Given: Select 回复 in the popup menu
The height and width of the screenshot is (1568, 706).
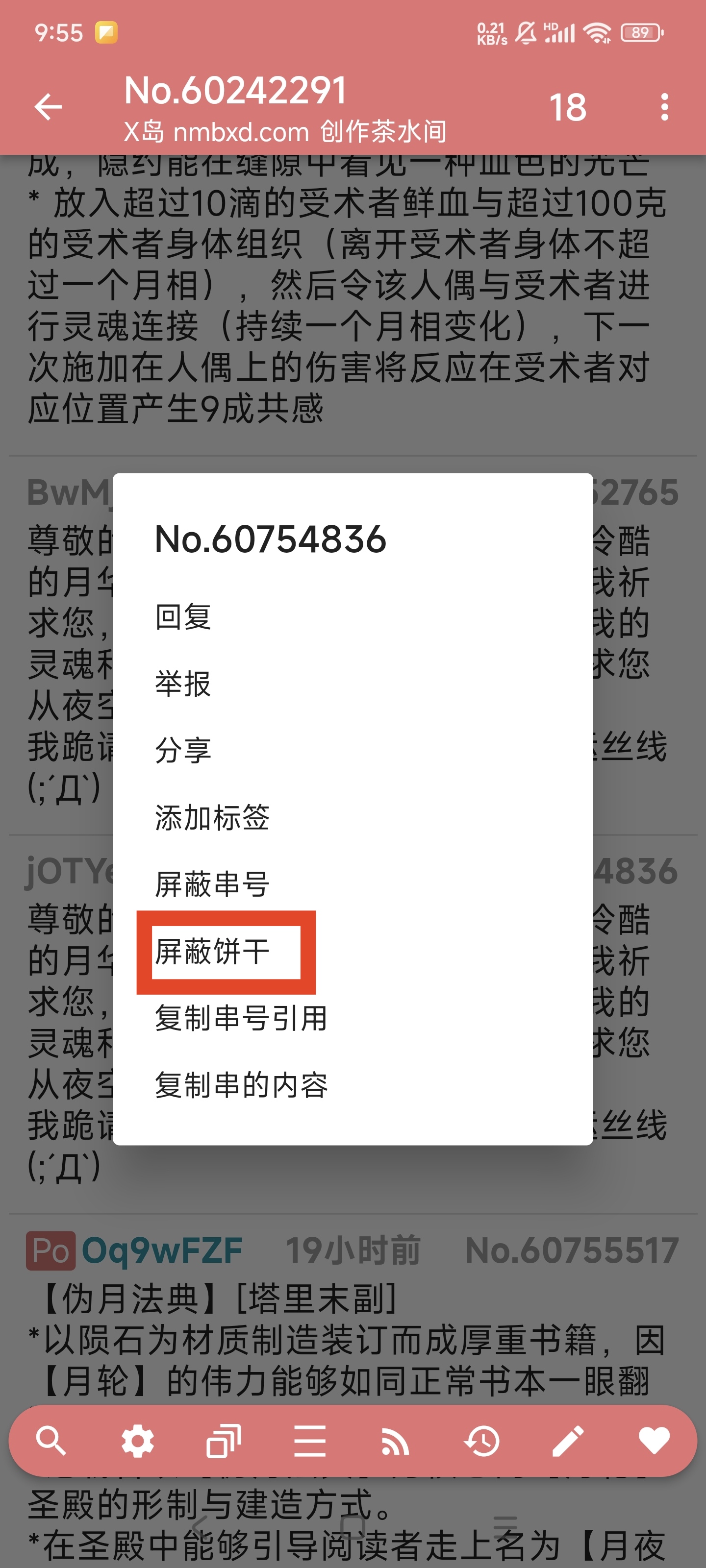Looking at the screenshot, I should (x=183, y=617).
